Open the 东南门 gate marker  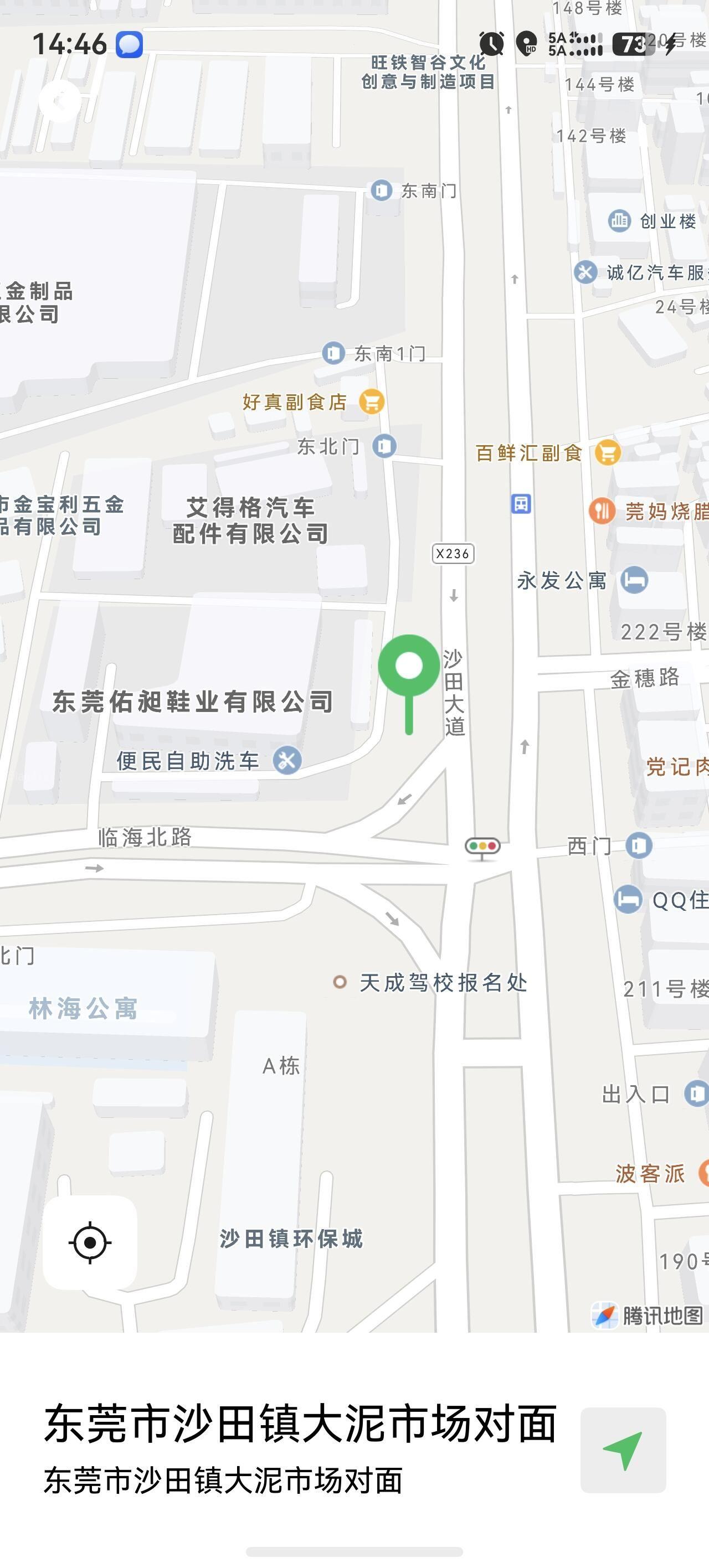[x=381, y=190]
